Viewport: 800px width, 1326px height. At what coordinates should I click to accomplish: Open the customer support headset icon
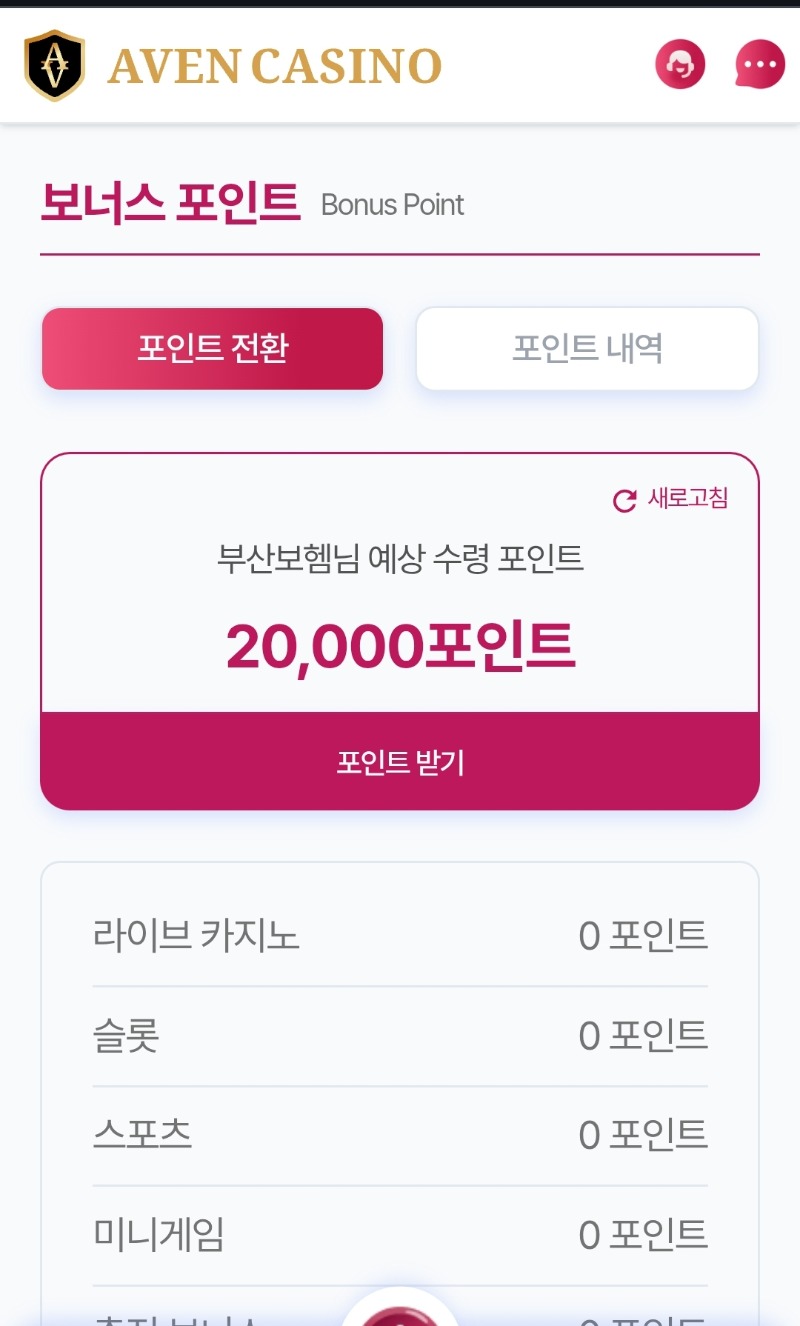(679, 63)
